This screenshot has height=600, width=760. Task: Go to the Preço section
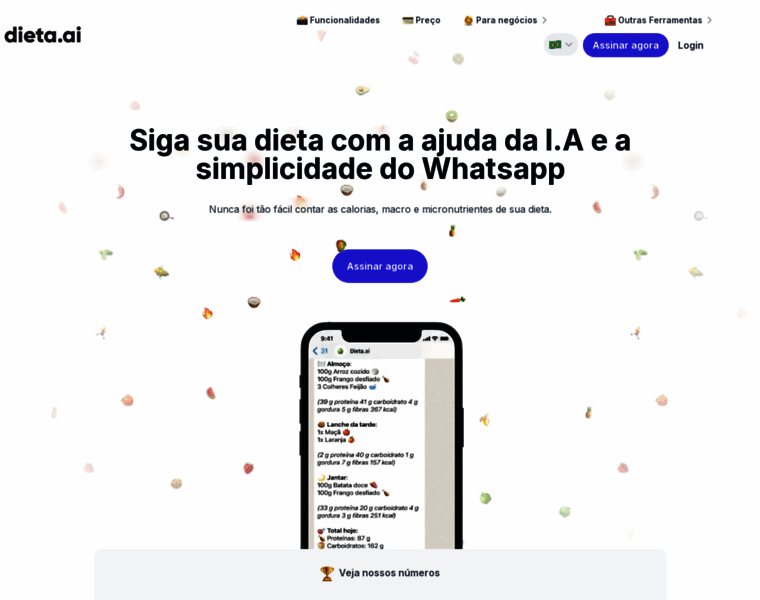(x=421, y=20)
